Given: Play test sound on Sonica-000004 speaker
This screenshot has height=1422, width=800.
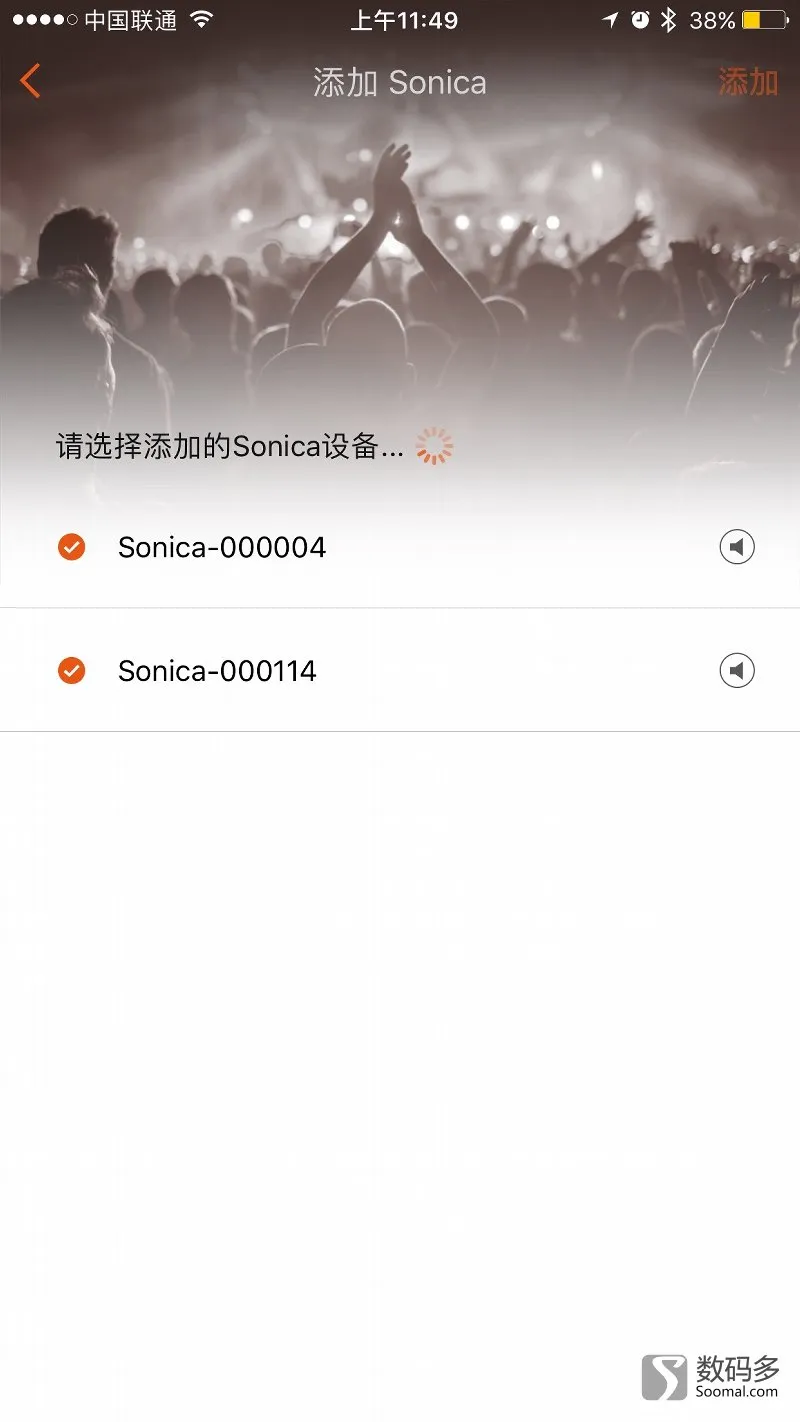Looking at the screenshot, I should [x=737, y=547].
